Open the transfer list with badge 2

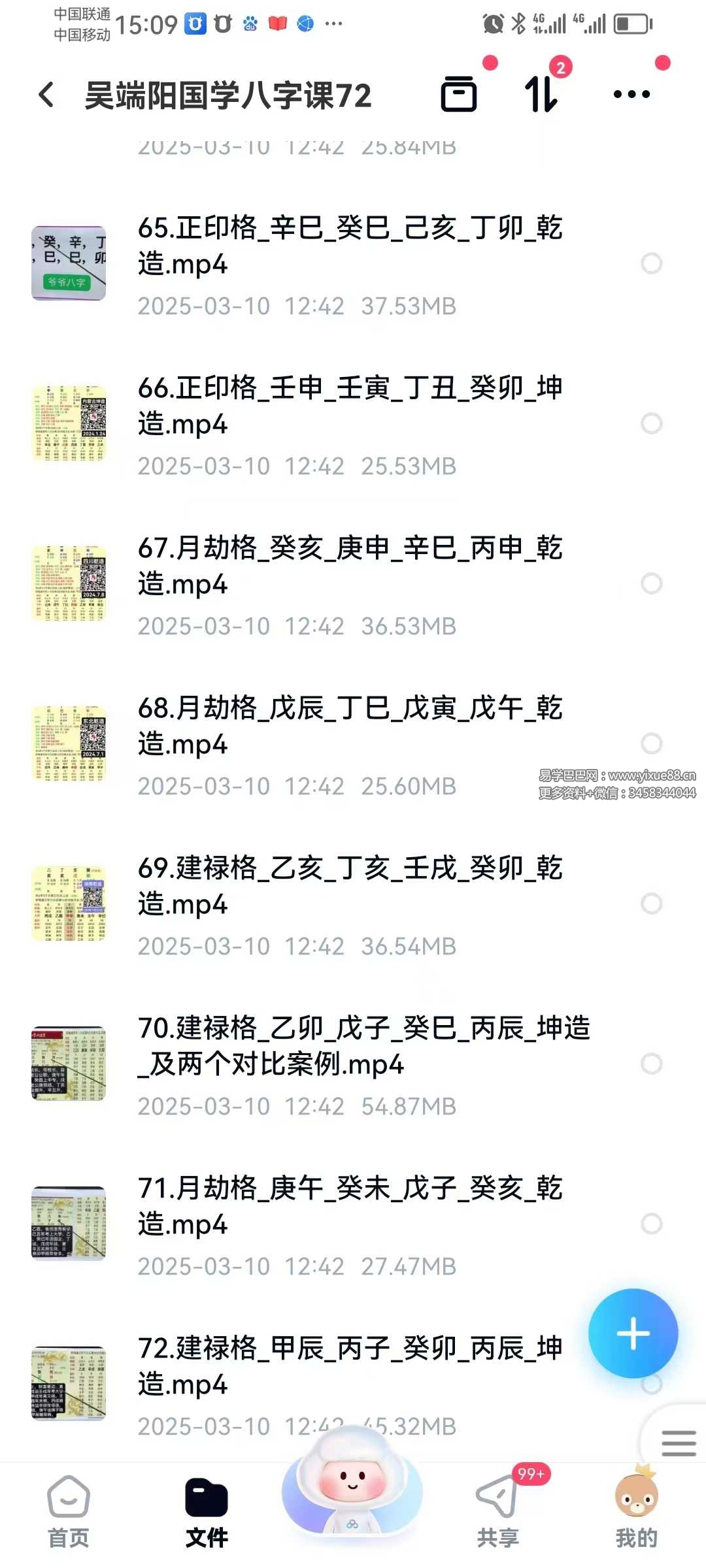coord(542,94)
